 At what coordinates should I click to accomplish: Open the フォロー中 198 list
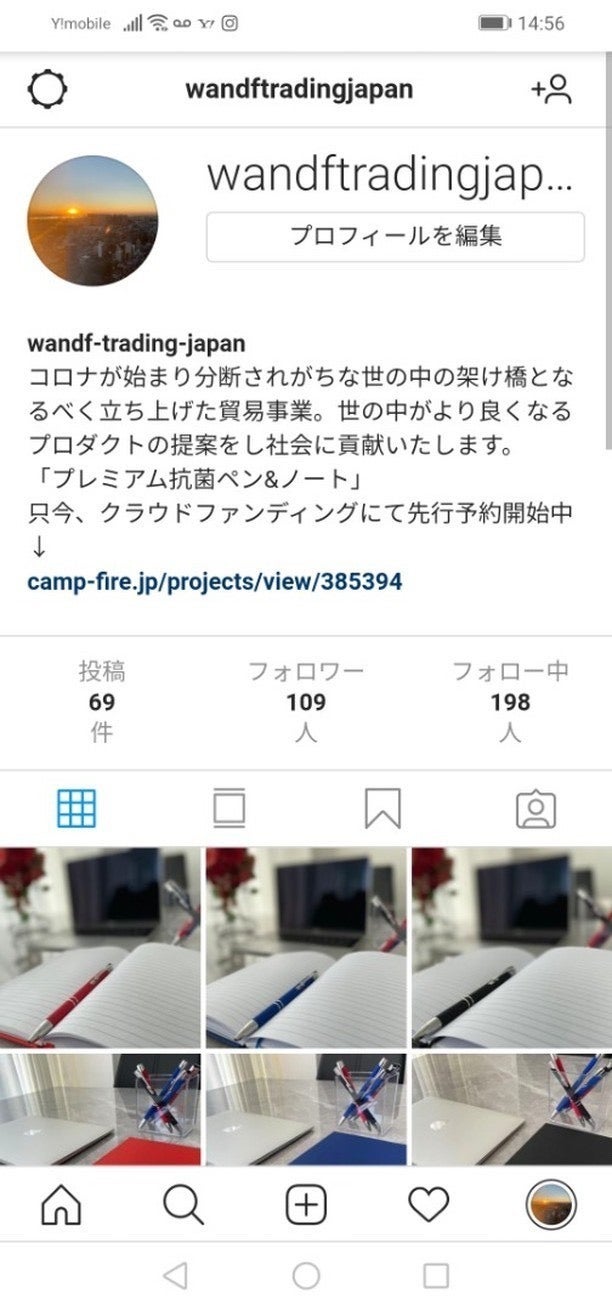pyautogui.click(x=510, y=702)
